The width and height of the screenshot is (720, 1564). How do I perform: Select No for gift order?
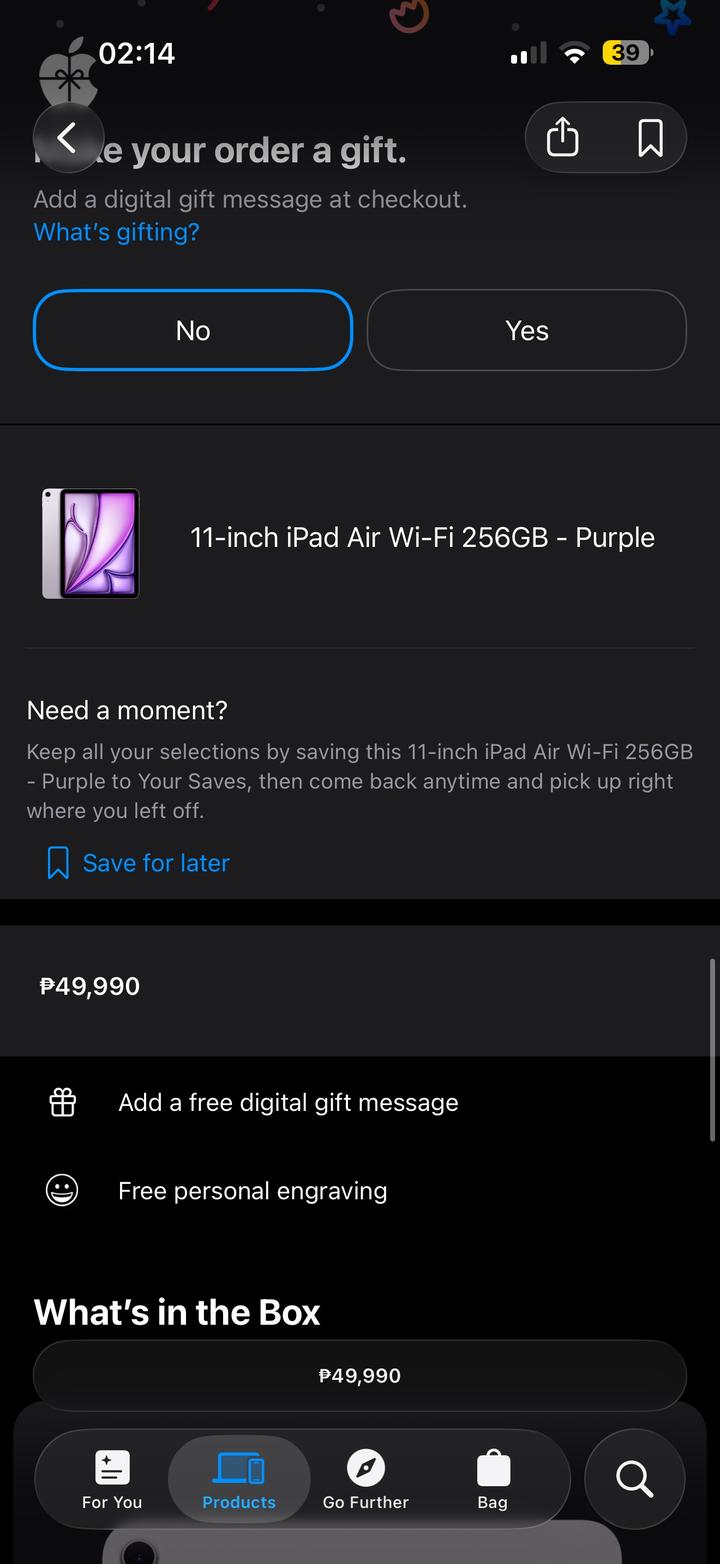(193, 330)
